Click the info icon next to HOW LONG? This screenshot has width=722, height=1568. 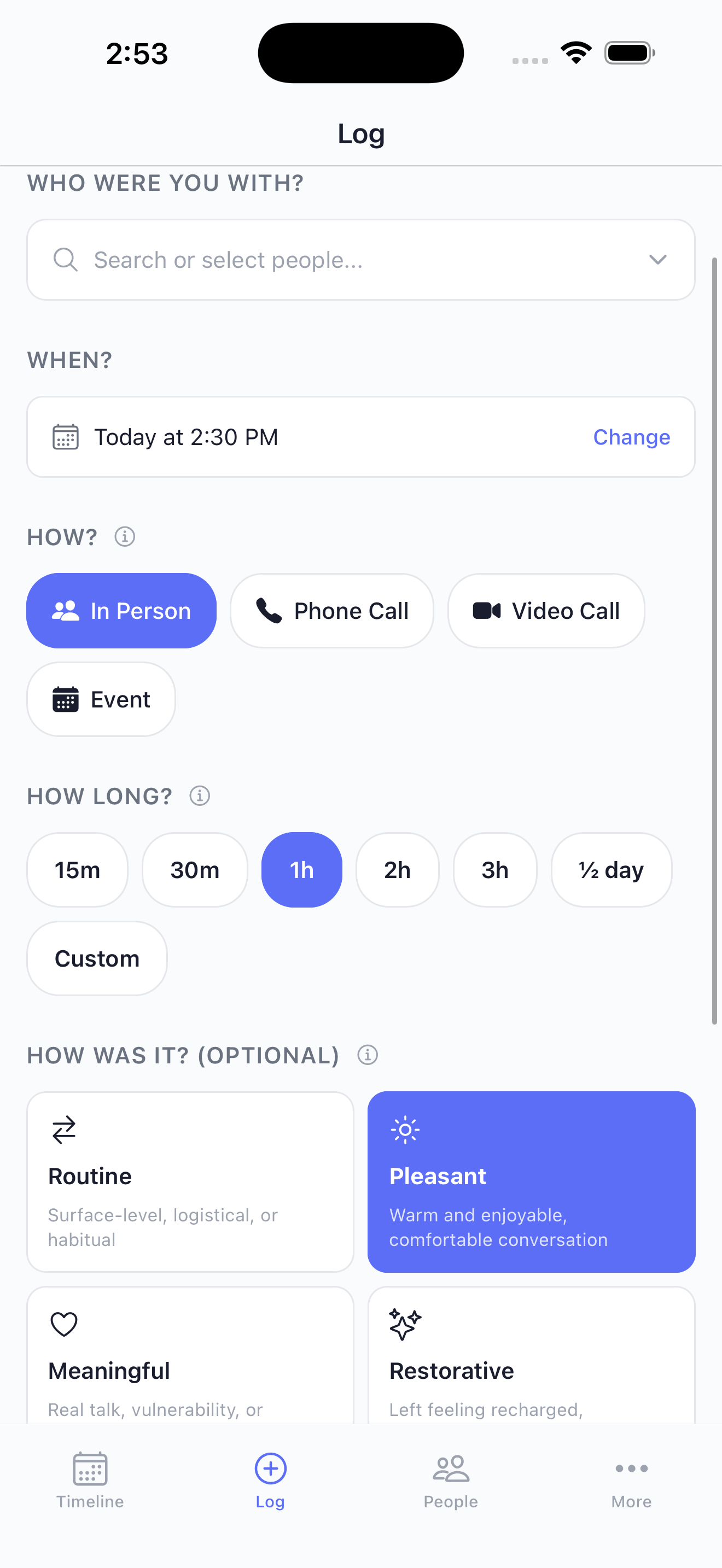(x=200, y=795)
